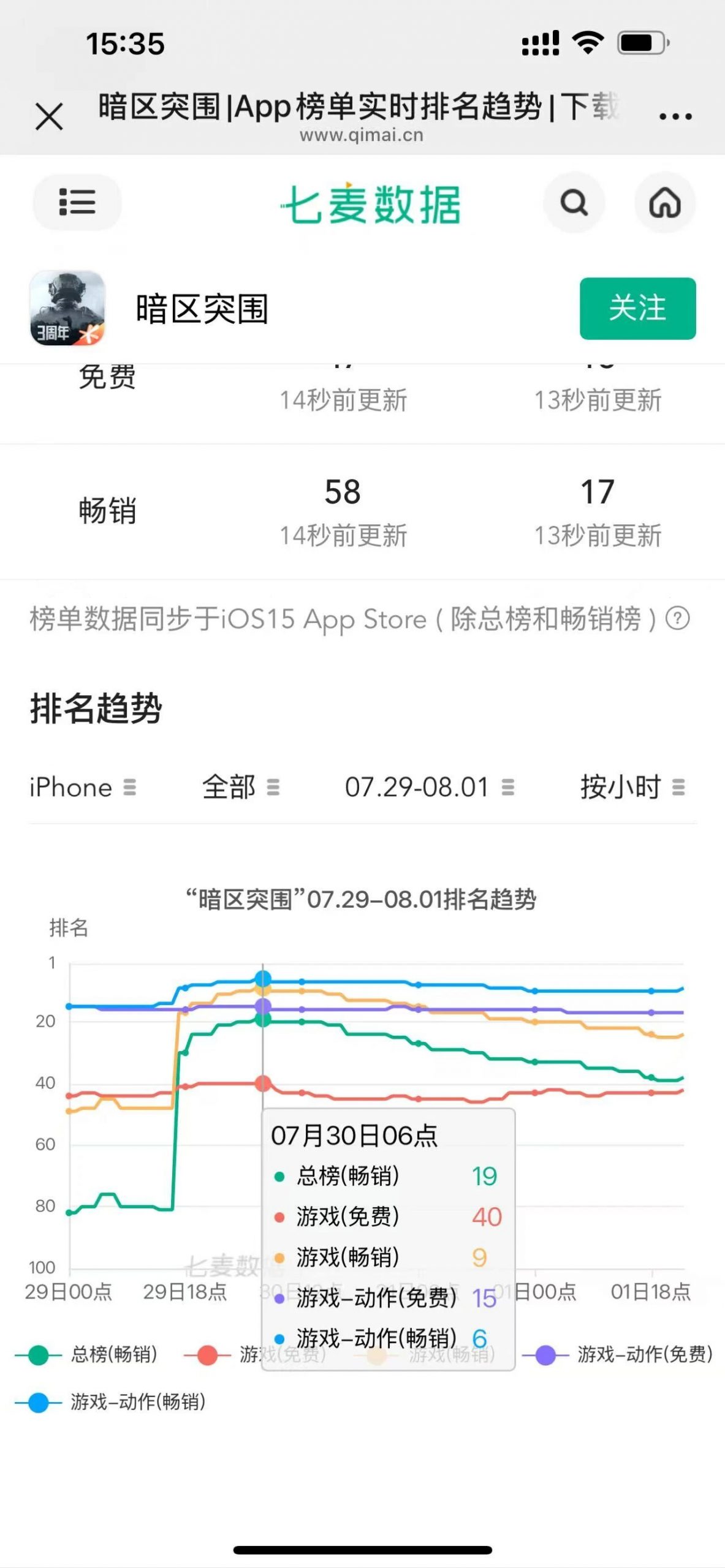
Task: Toggle the 总榜(畅销) legend series
Action: click(x=86, y=1354)
